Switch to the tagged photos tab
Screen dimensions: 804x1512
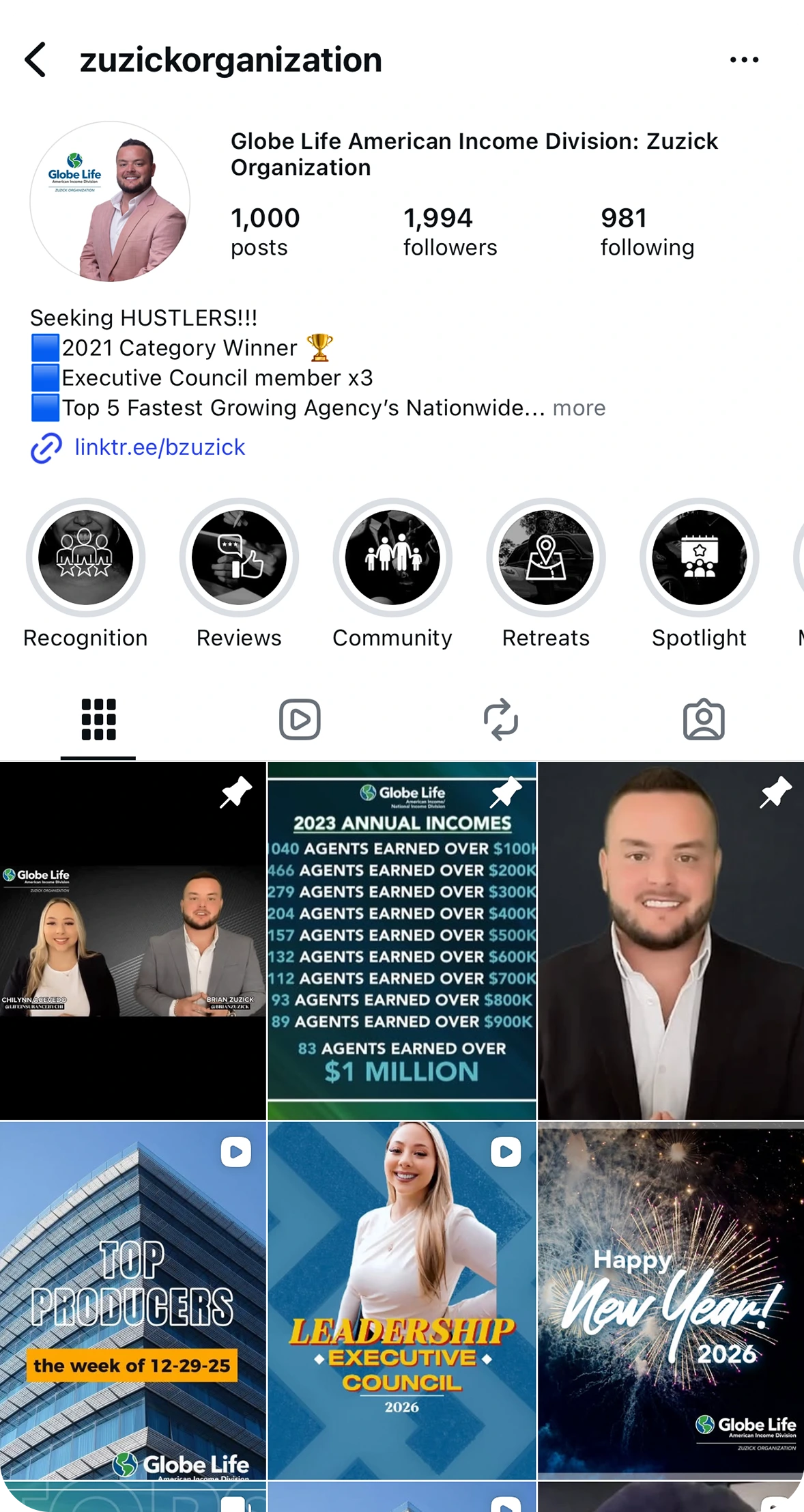pos(704,719)
